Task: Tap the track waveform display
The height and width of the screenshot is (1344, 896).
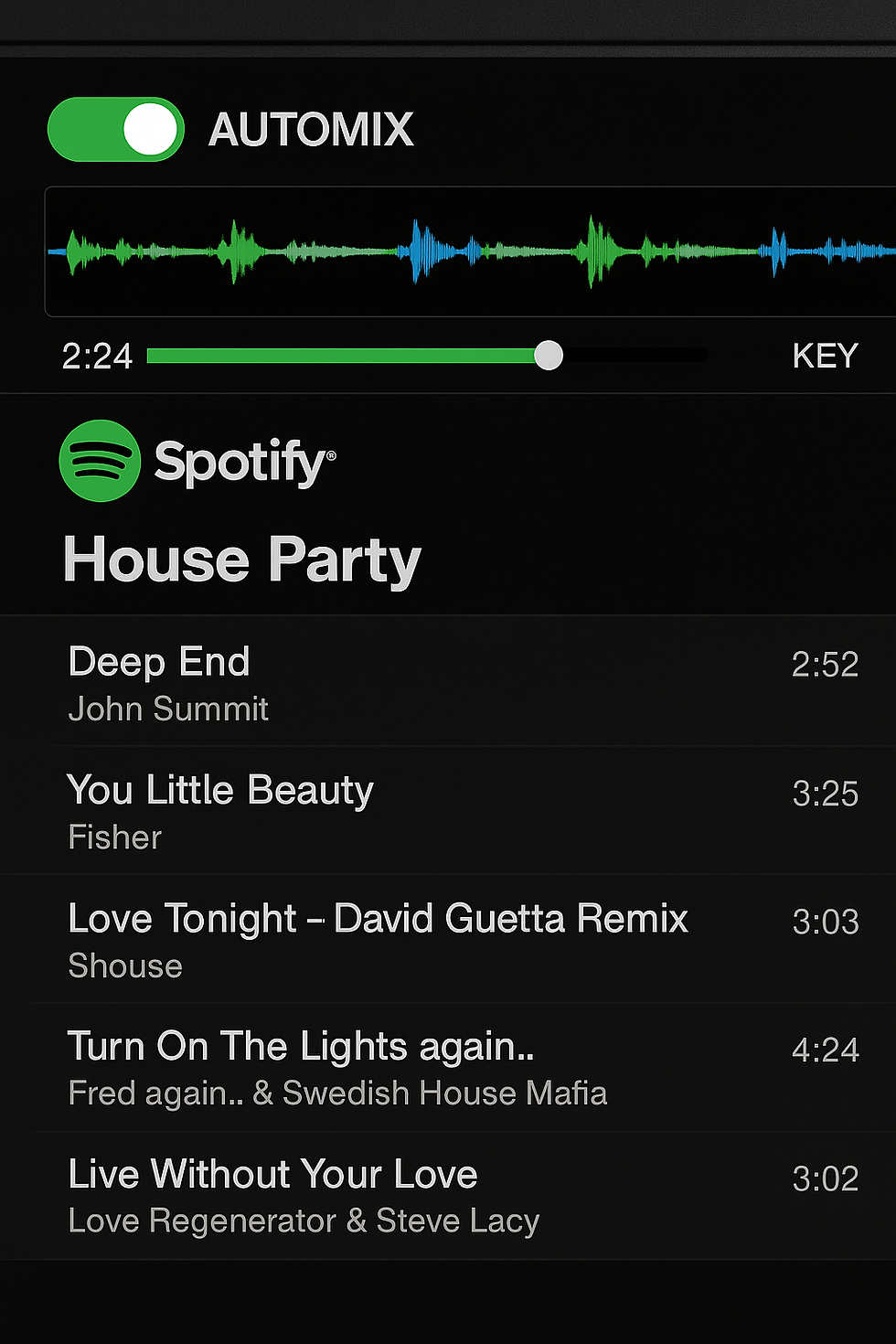Action: tap(471, 251)
